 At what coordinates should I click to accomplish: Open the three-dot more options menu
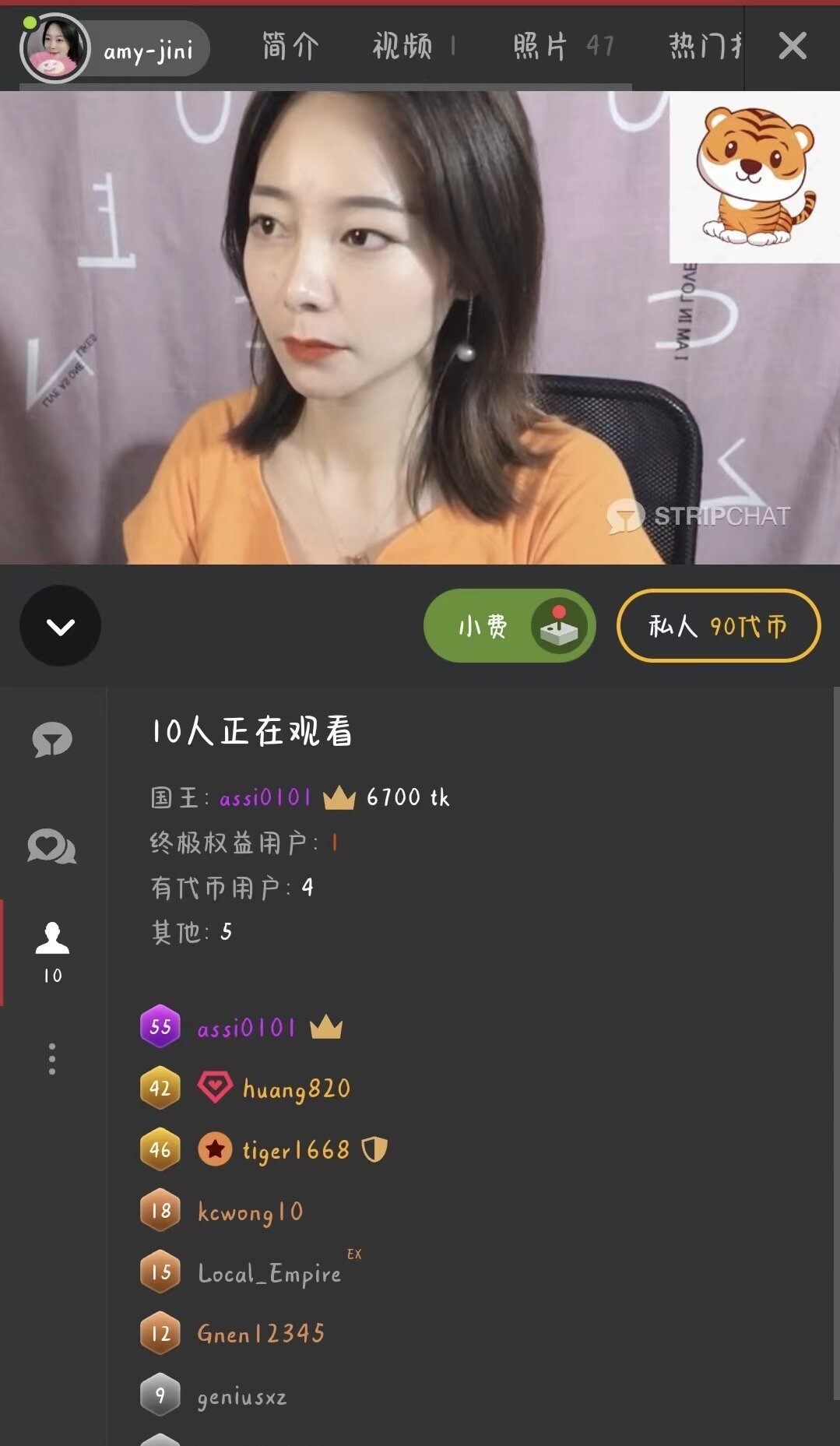(x=52, y=1059)
